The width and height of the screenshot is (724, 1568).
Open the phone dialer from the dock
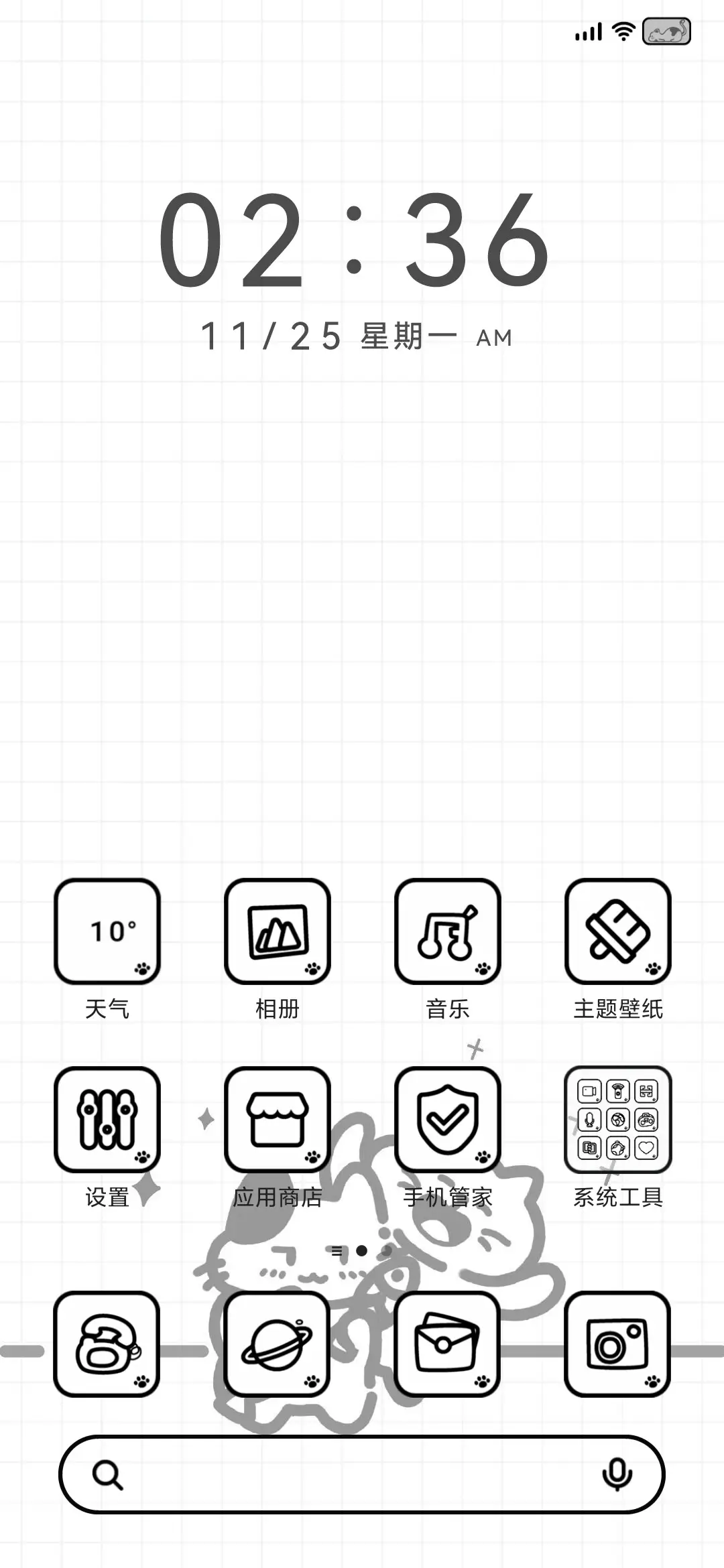pyautogui.click(x=107, y=1347)
